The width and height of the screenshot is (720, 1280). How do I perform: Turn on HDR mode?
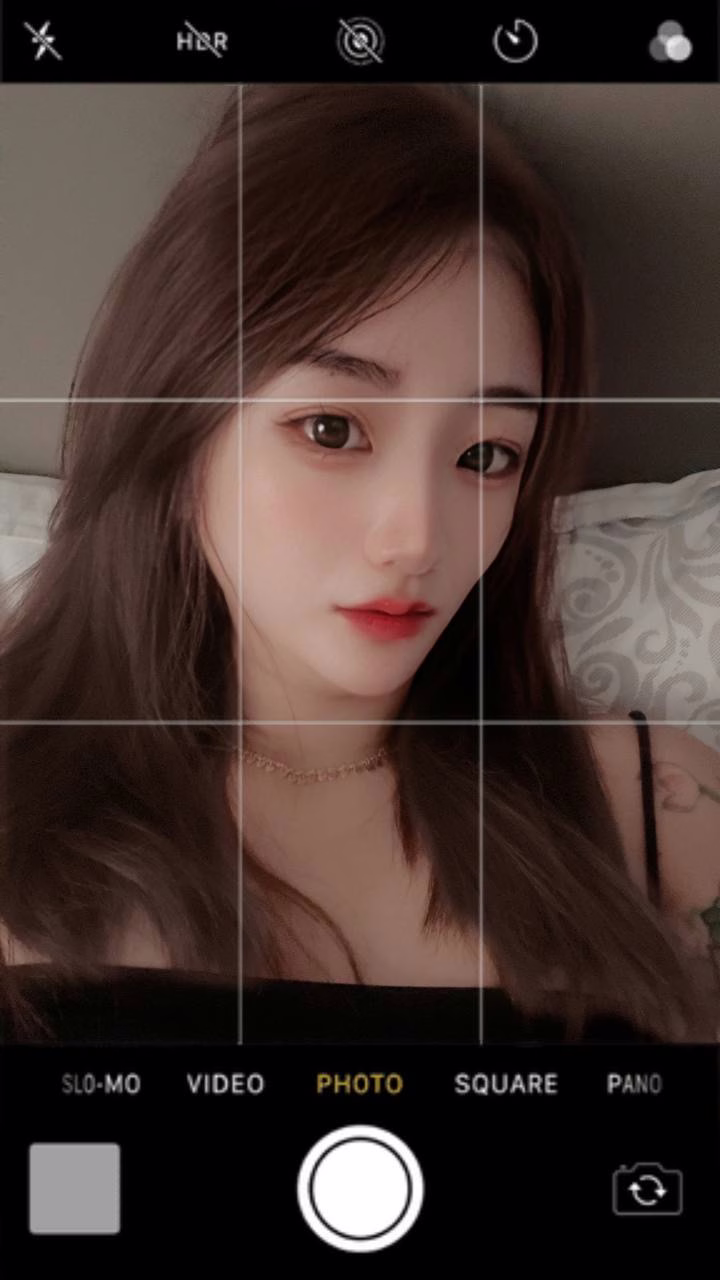[202, 41]
